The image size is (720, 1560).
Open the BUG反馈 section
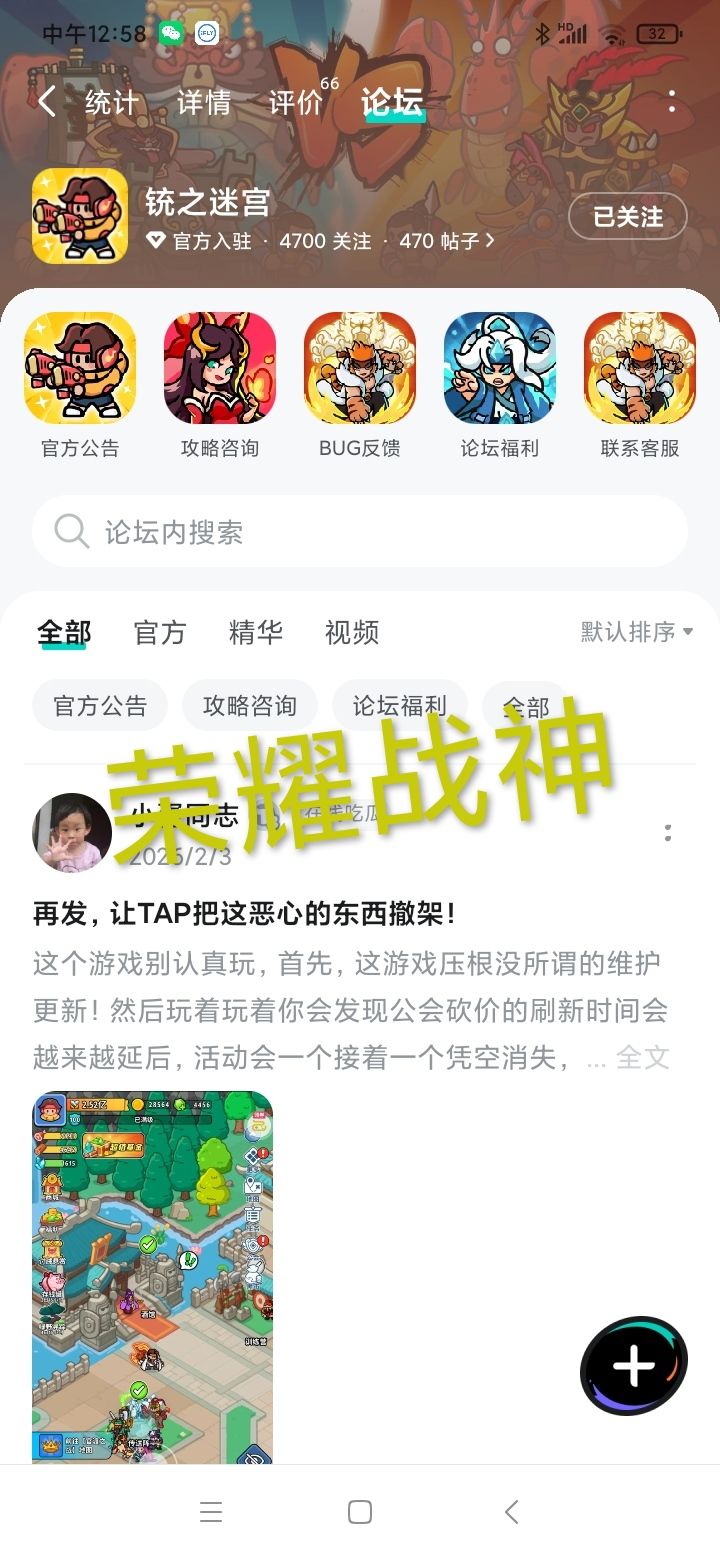(360, 369)
